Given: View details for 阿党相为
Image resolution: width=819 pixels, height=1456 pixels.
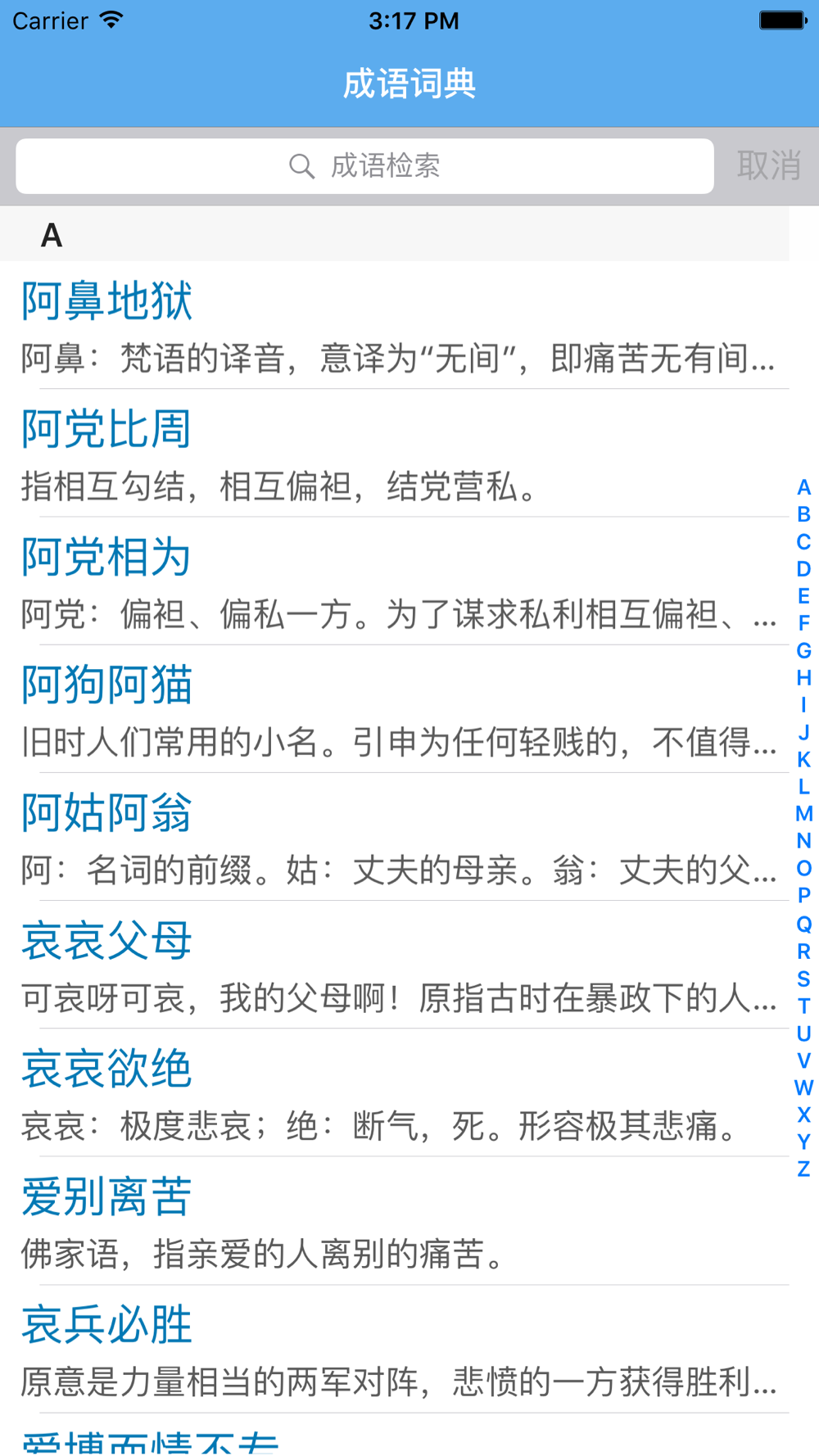Looking at the screenshot, I should coord(395,581).
